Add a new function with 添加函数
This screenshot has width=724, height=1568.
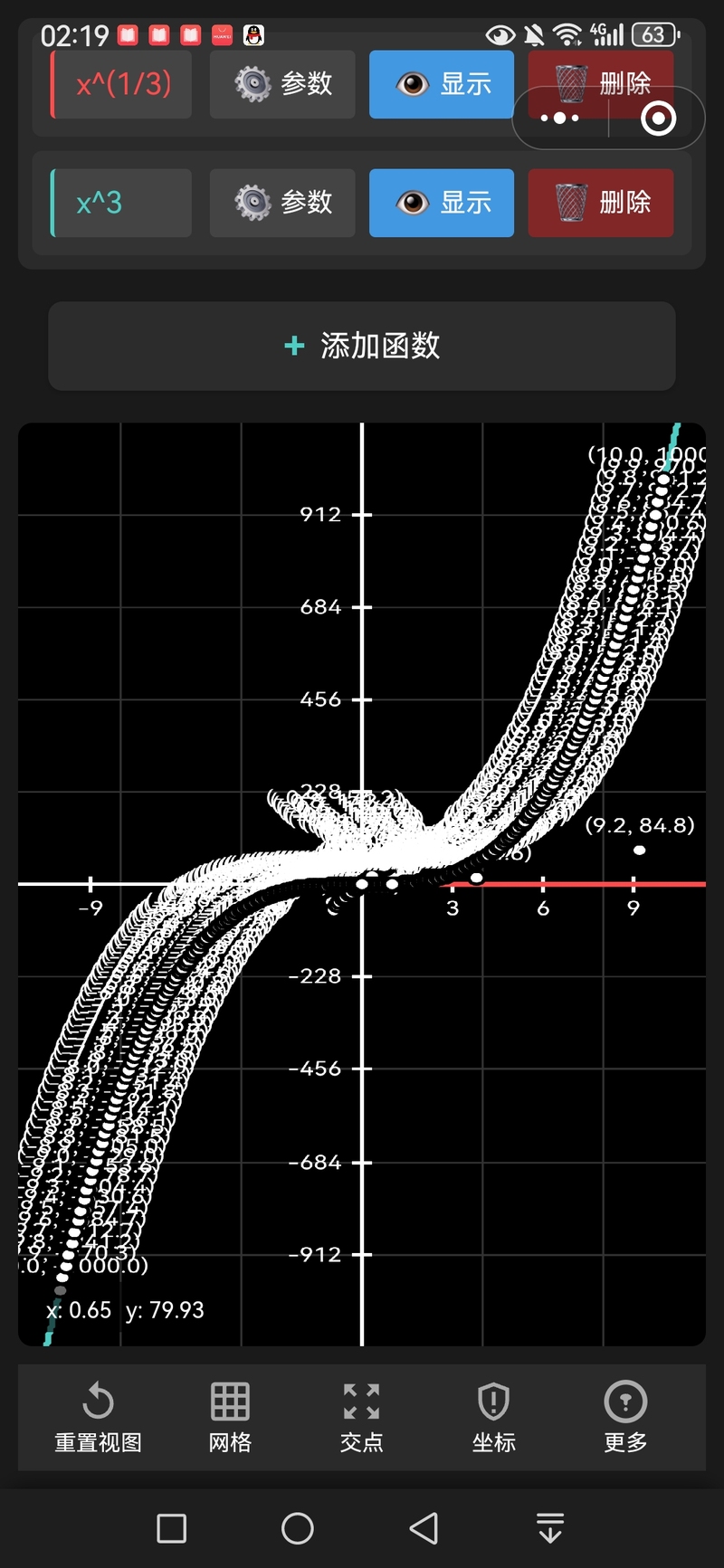coord(362,346)
